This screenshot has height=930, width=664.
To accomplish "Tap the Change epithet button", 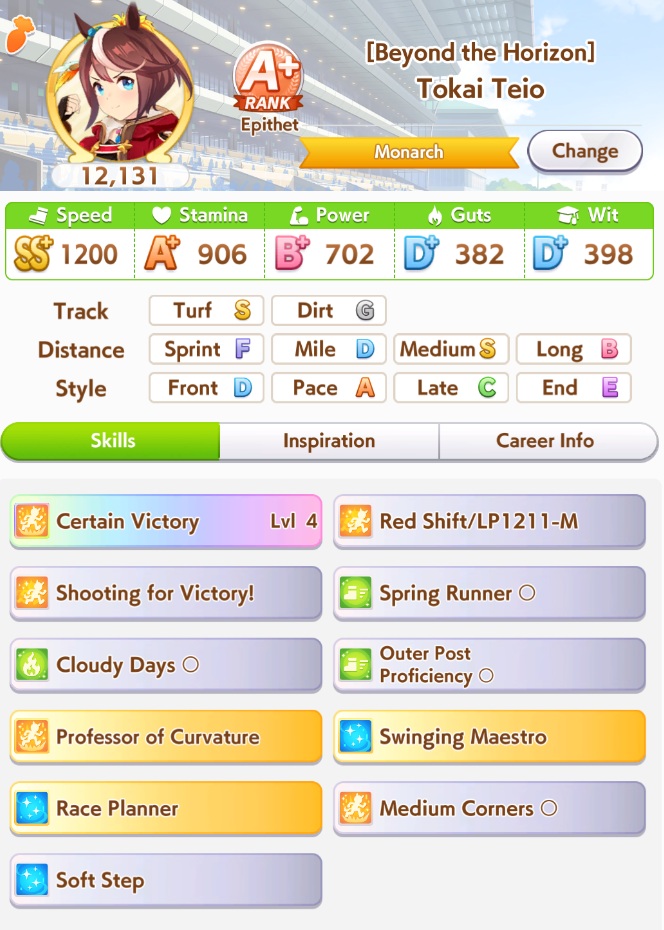I will pyautogui.click(x=584, y=152).
